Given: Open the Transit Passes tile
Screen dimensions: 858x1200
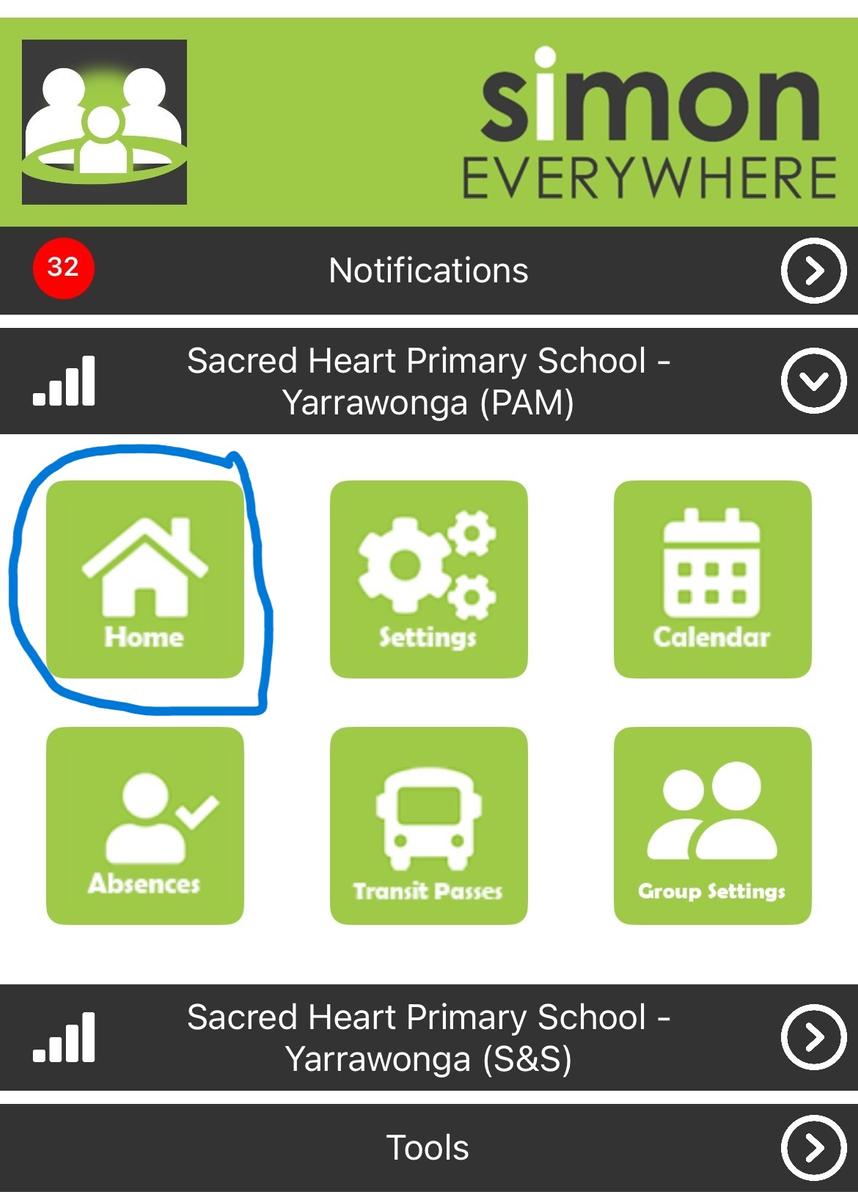Looking at the screenshot, I should [x=428, y=825].
